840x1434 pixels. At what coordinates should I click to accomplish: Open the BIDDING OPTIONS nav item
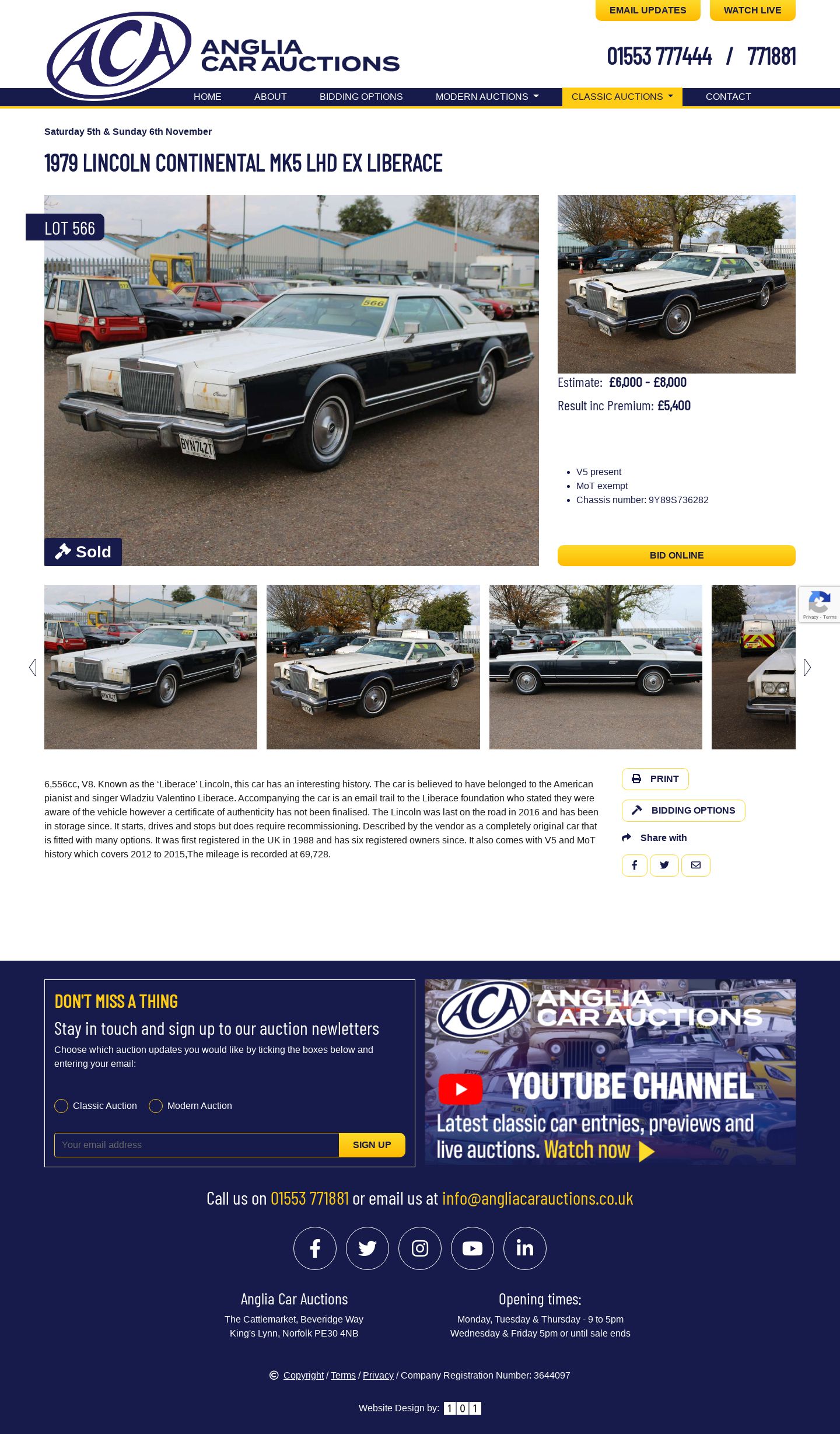360,96
